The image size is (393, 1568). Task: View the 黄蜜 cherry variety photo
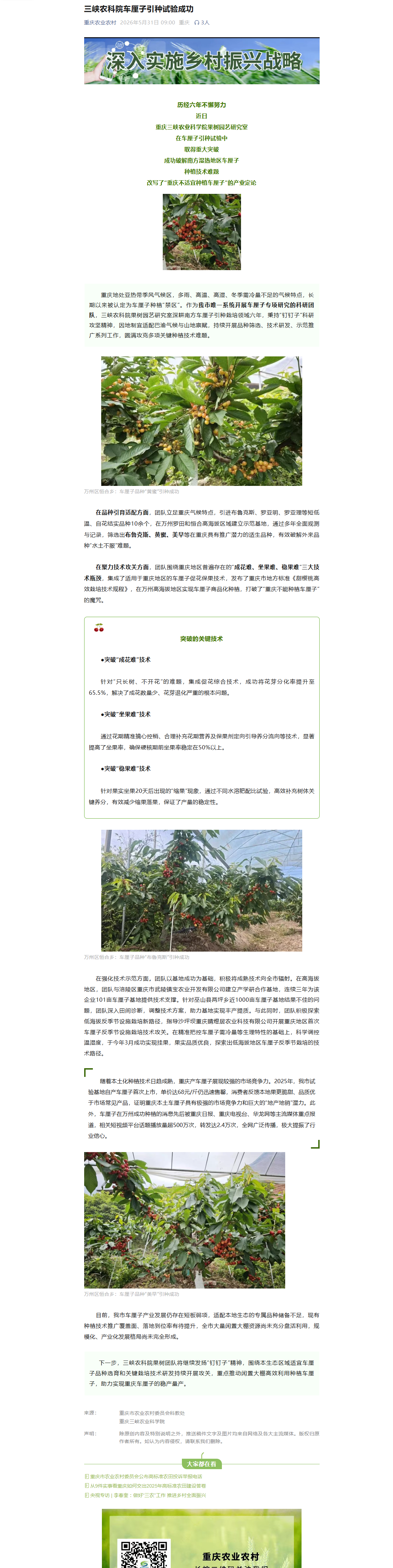(201, 421)
